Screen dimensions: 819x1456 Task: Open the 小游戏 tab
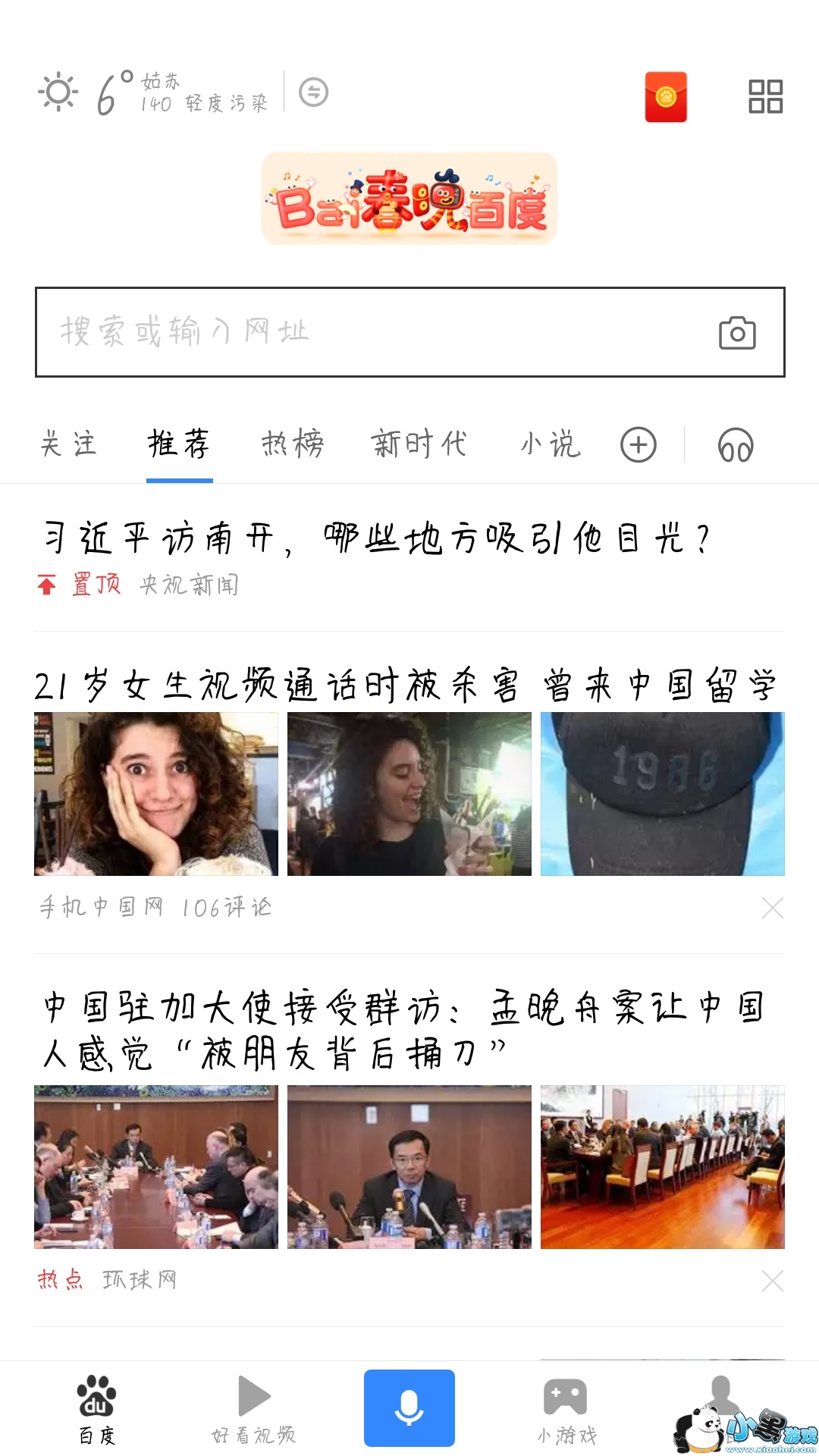coord(566,1409)
